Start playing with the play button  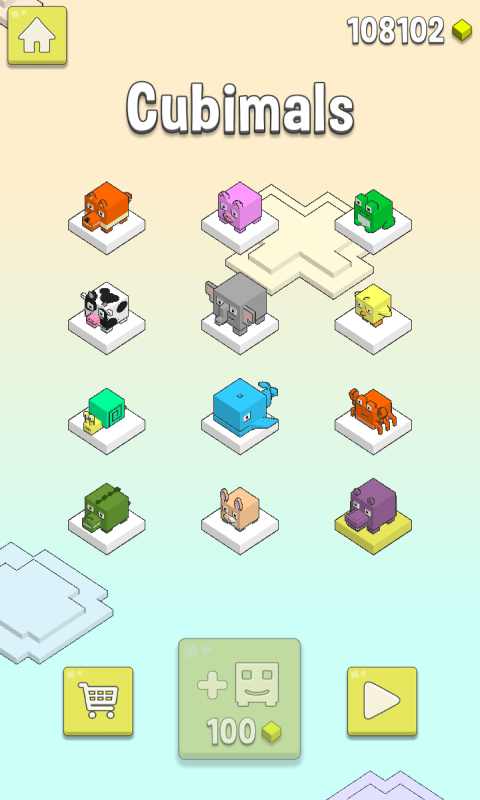382,701
